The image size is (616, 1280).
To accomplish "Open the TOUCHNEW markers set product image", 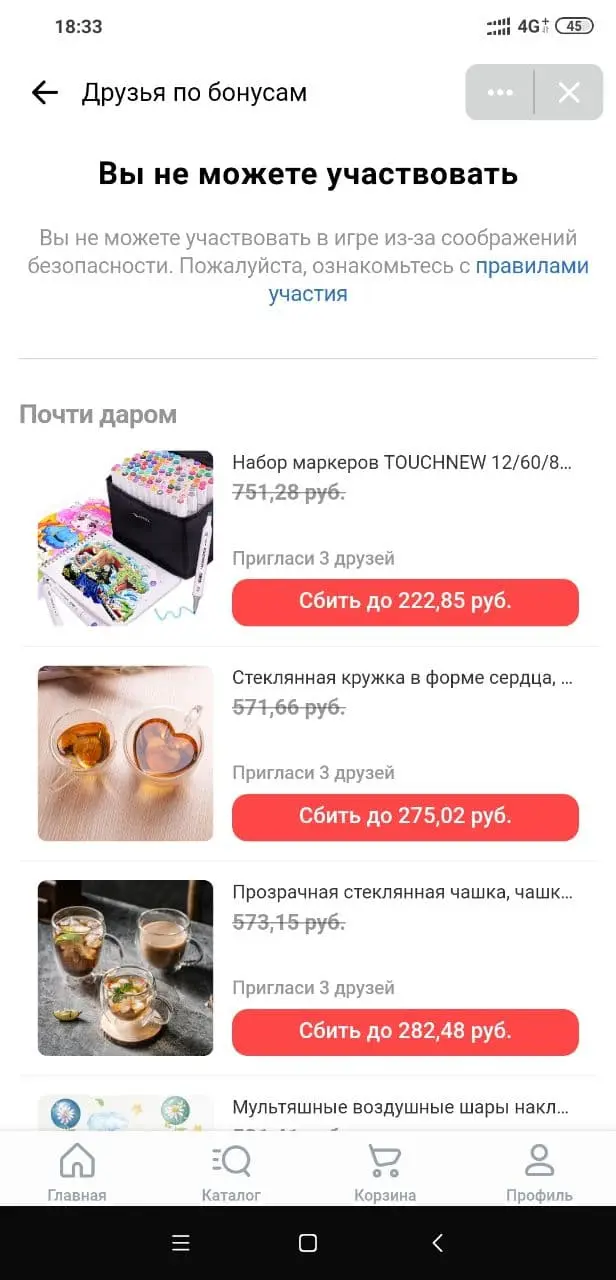I will tap(125, 538).
